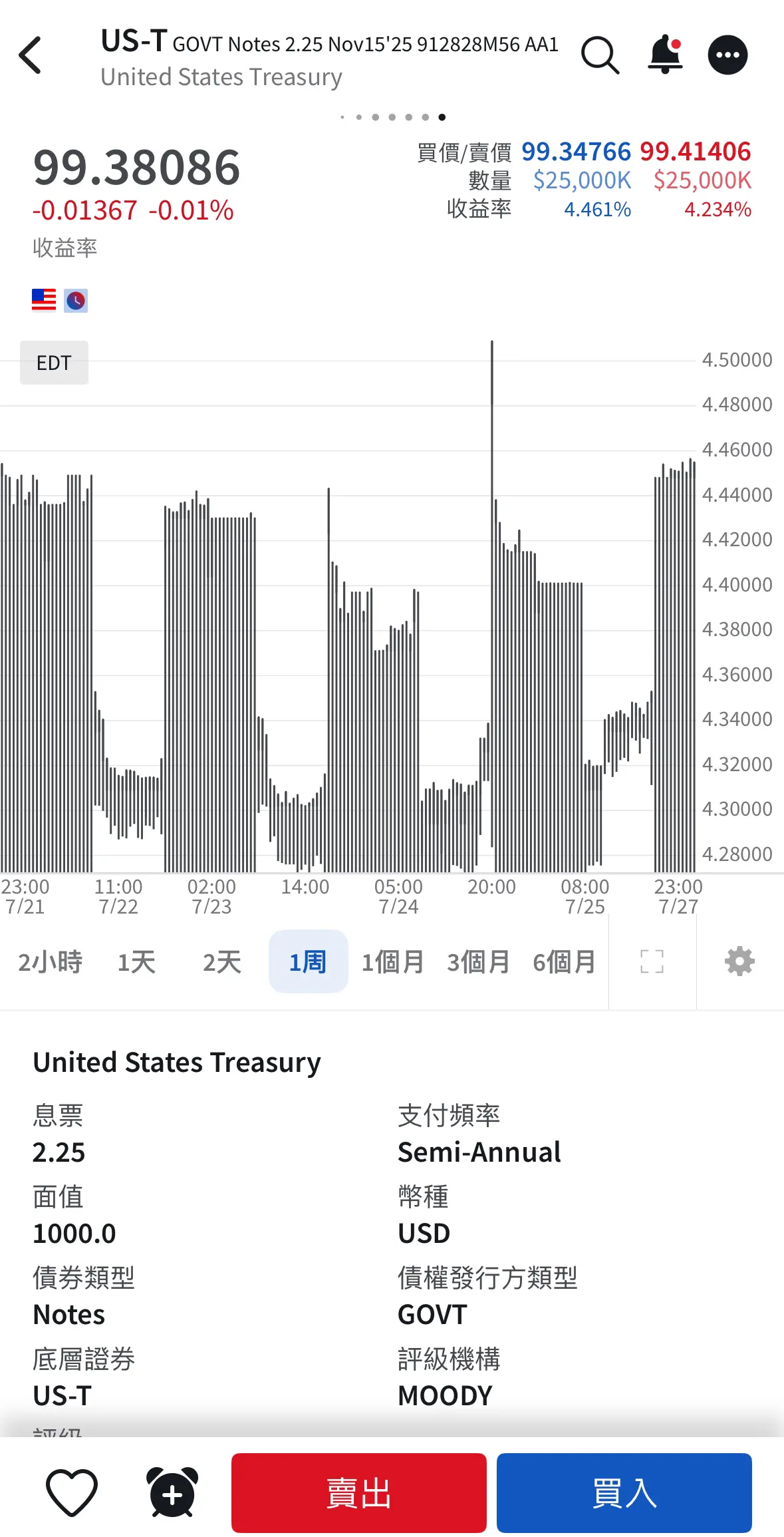Open chart settings gear
The image size is (784, 1537).
click(739, 961)
